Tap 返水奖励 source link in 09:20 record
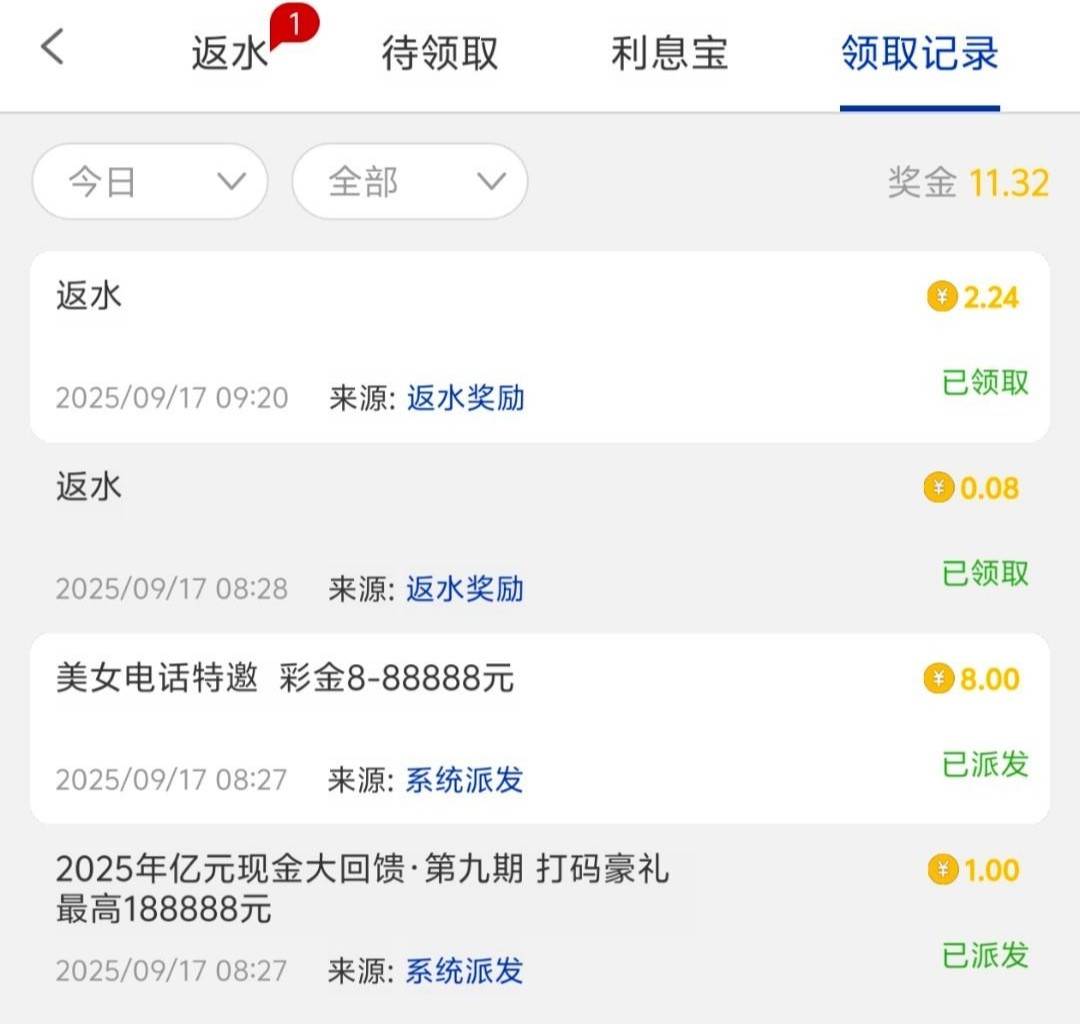Viewport: 1080px width, 1024px height. (465, 398)
